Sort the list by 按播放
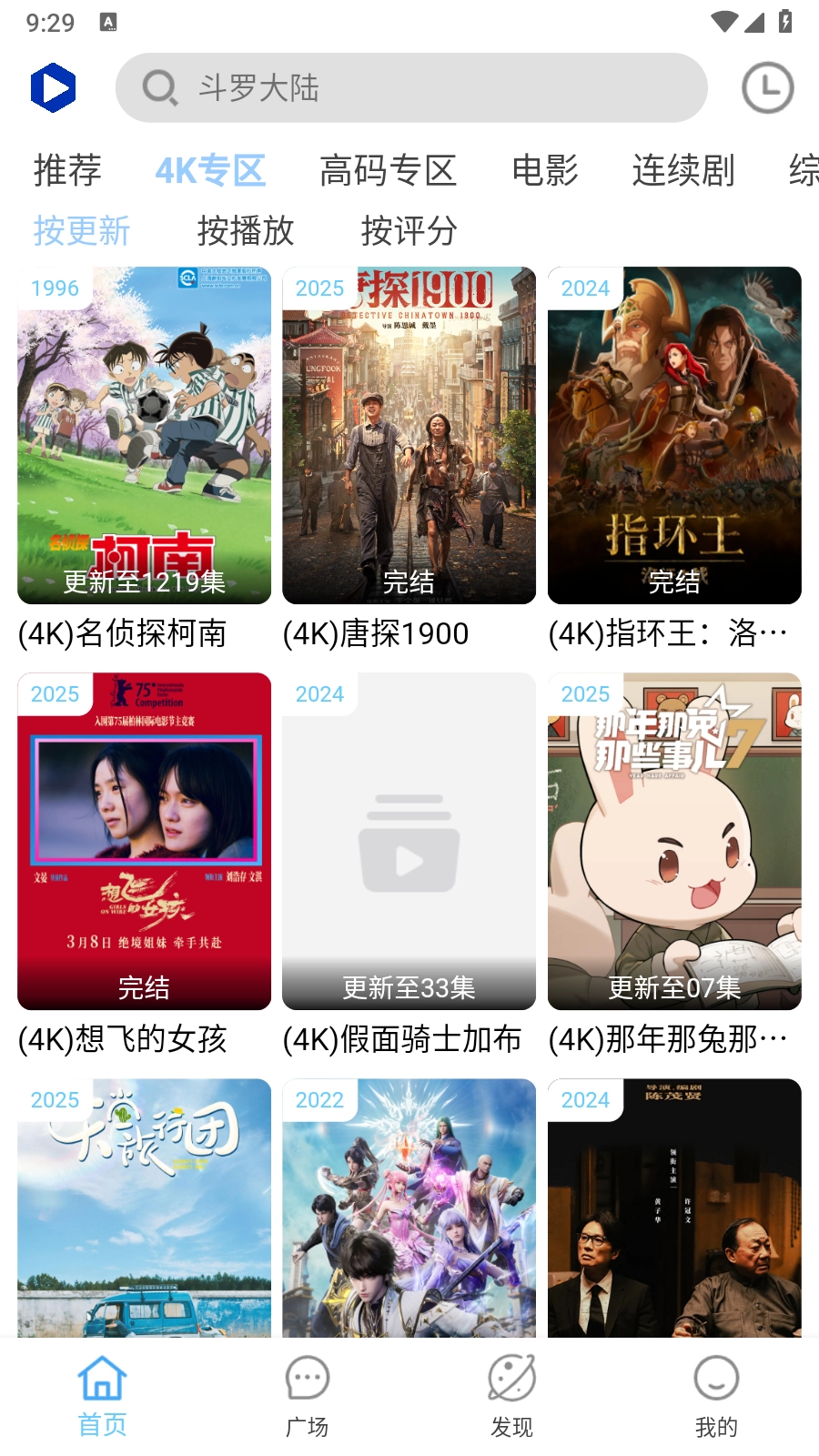819x1456 pixels. [x=246, y=230]
